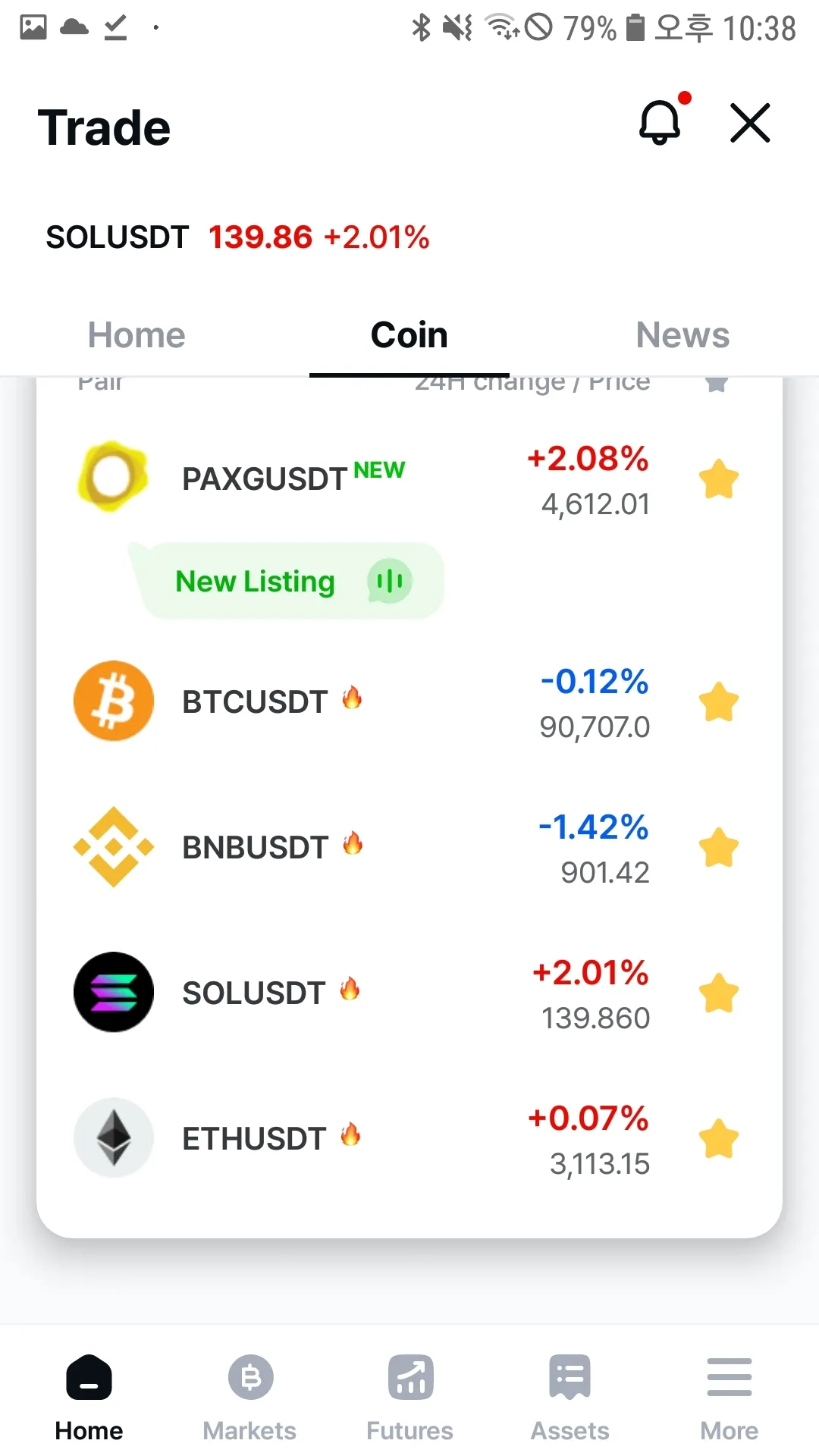819x1456 pixels.
Task: View the Assets page
Action: [570, 1397]
